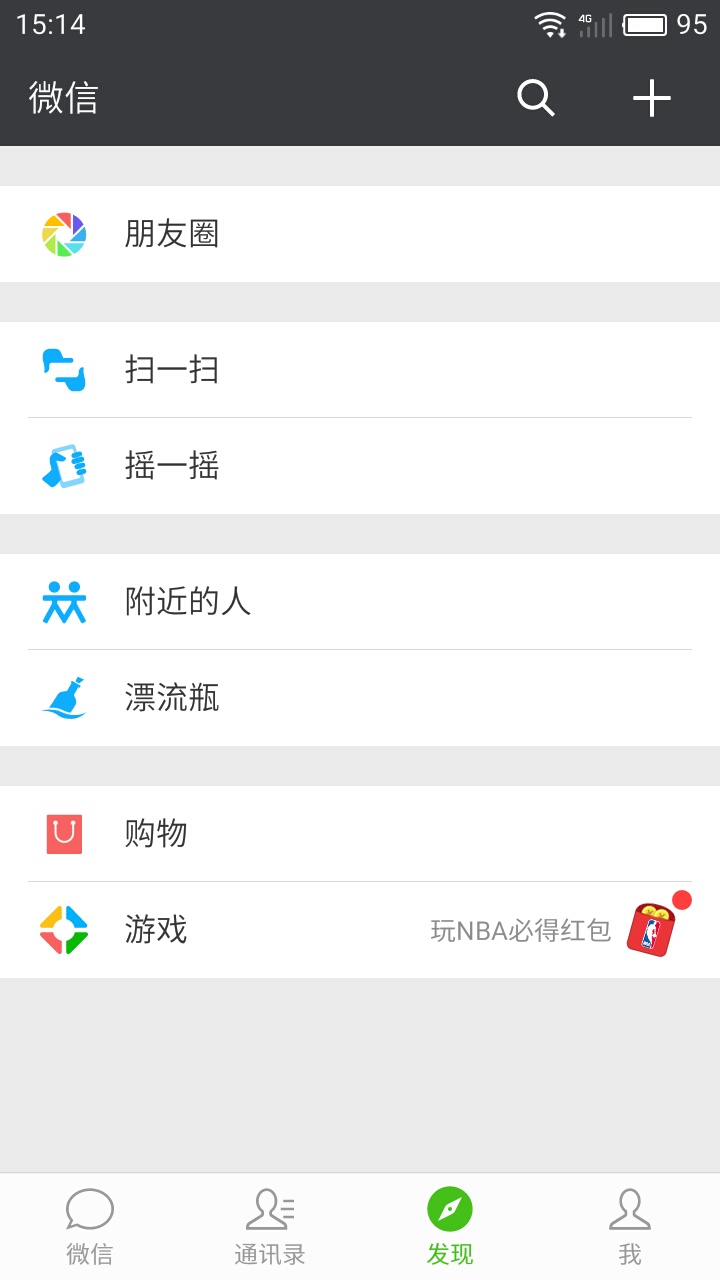Switch to the 通讯录 contacts tab
720x1280 pixels.
point(270,1227)
